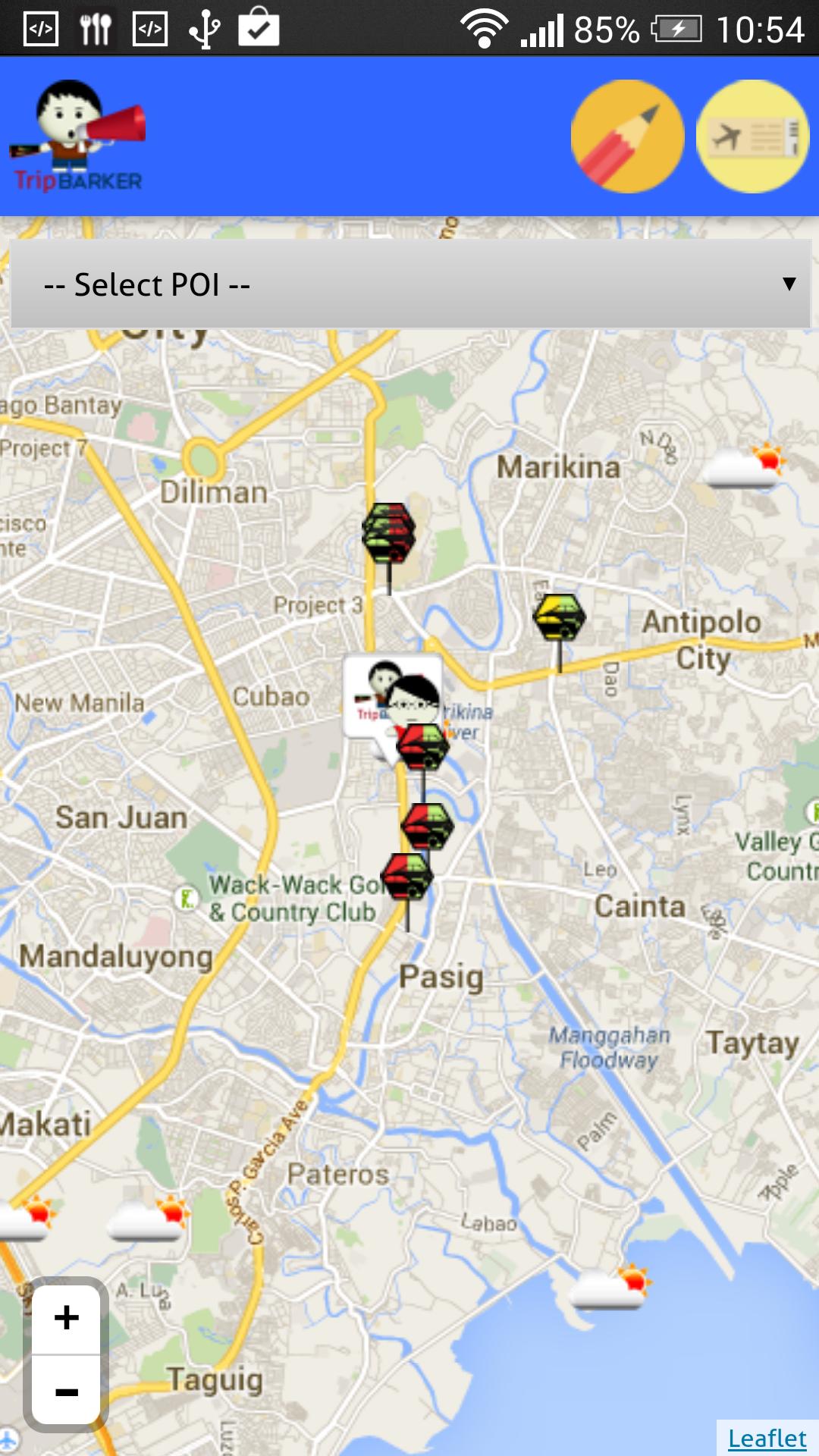
Task: Open the plane ticket icon
Action: point(752,136)
